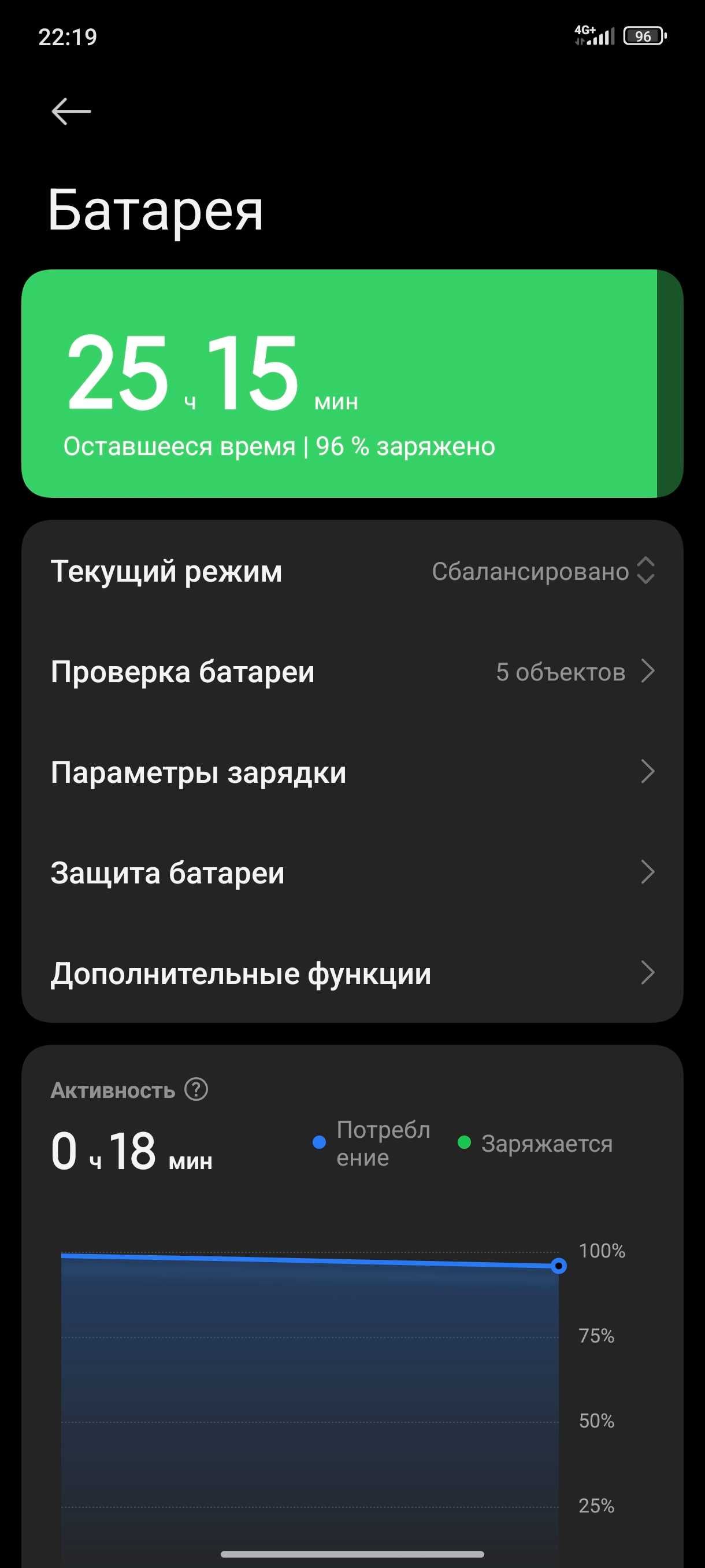Go back using the arrow
Screen dimensions: 705x1568
click(x=71, y=112)
